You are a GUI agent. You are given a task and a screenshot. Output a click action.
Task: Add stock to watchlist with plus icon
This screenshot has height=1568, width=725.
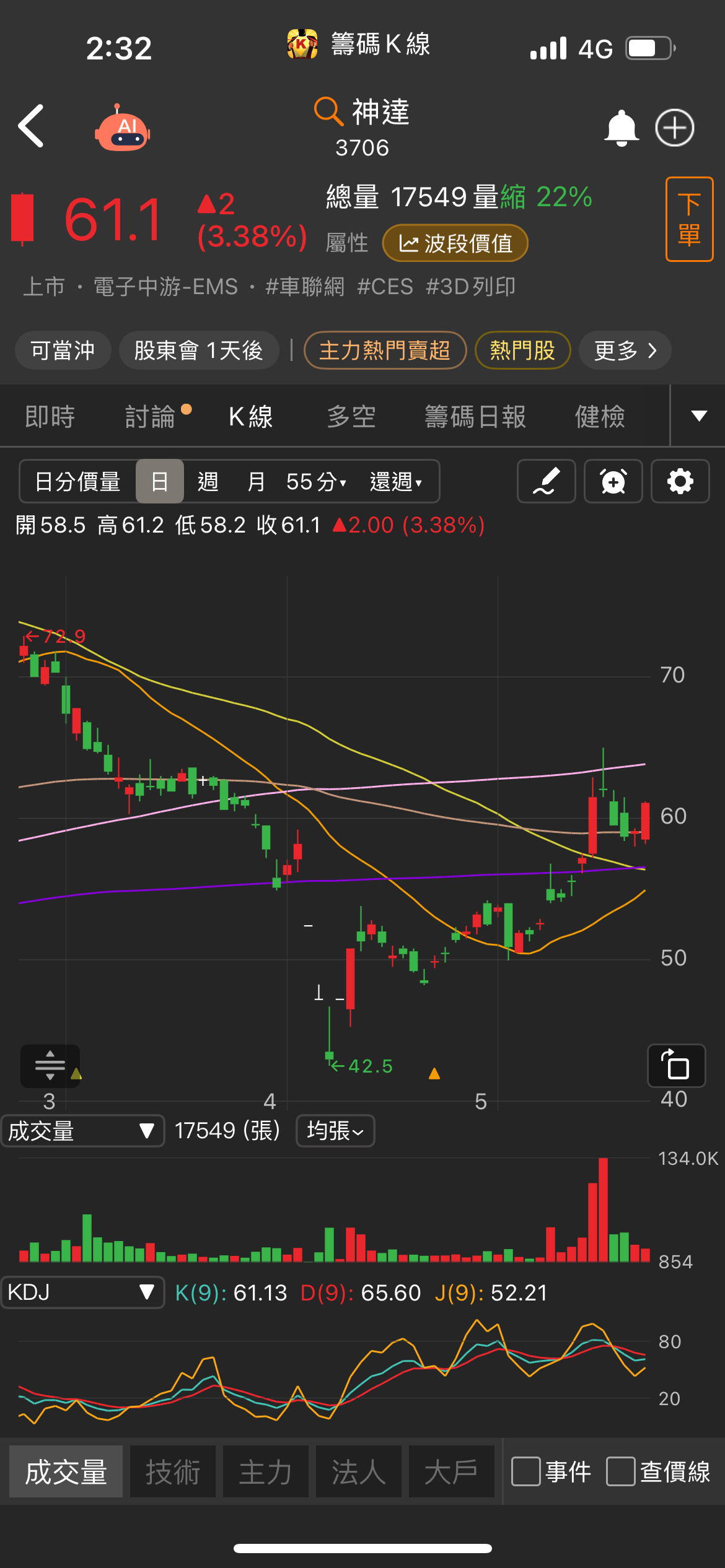pyautogui.click(x=674, y=128)
